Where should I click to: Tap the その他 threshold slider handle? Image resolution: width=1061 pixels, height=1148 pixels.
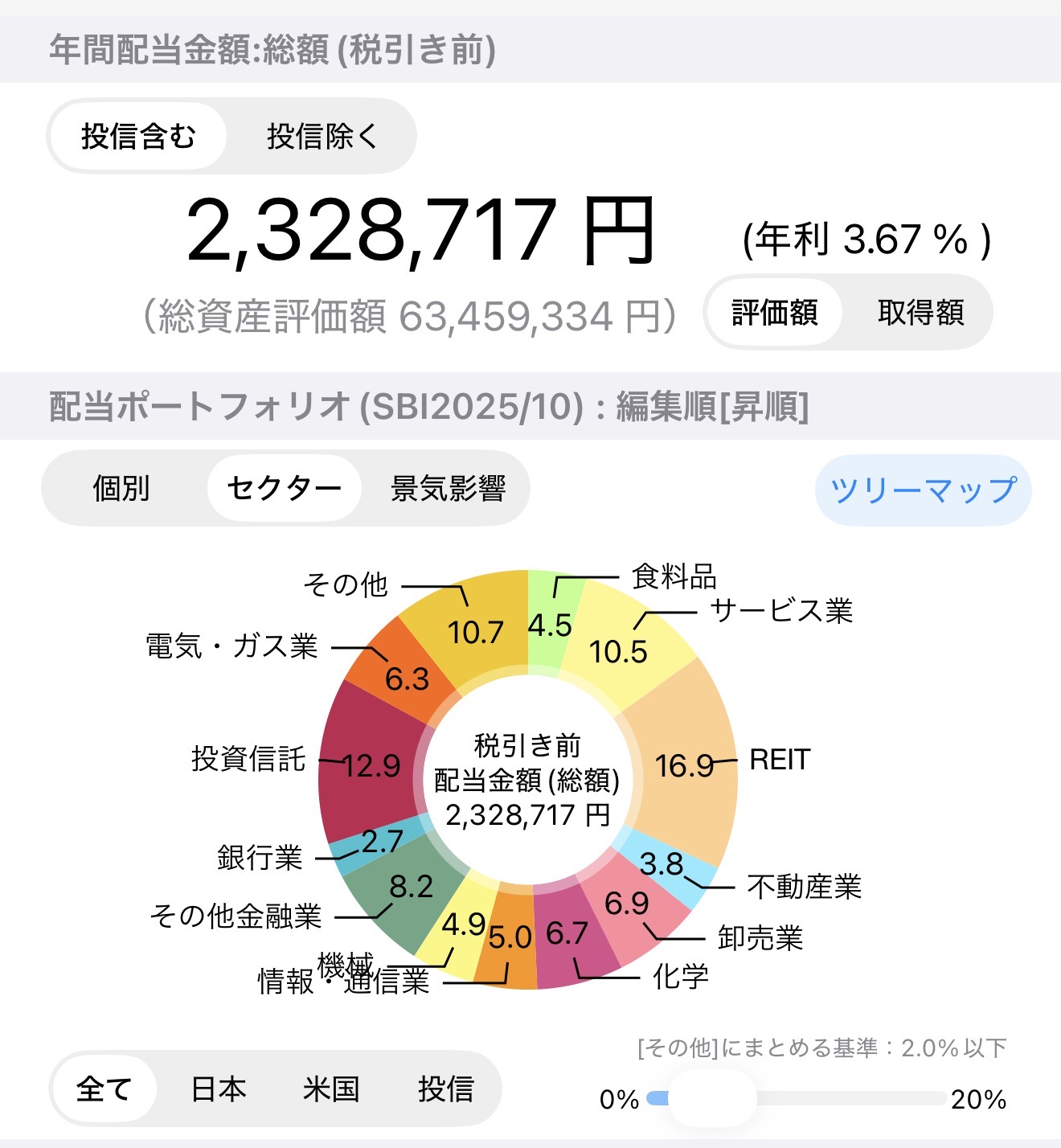click(711, 1098)
